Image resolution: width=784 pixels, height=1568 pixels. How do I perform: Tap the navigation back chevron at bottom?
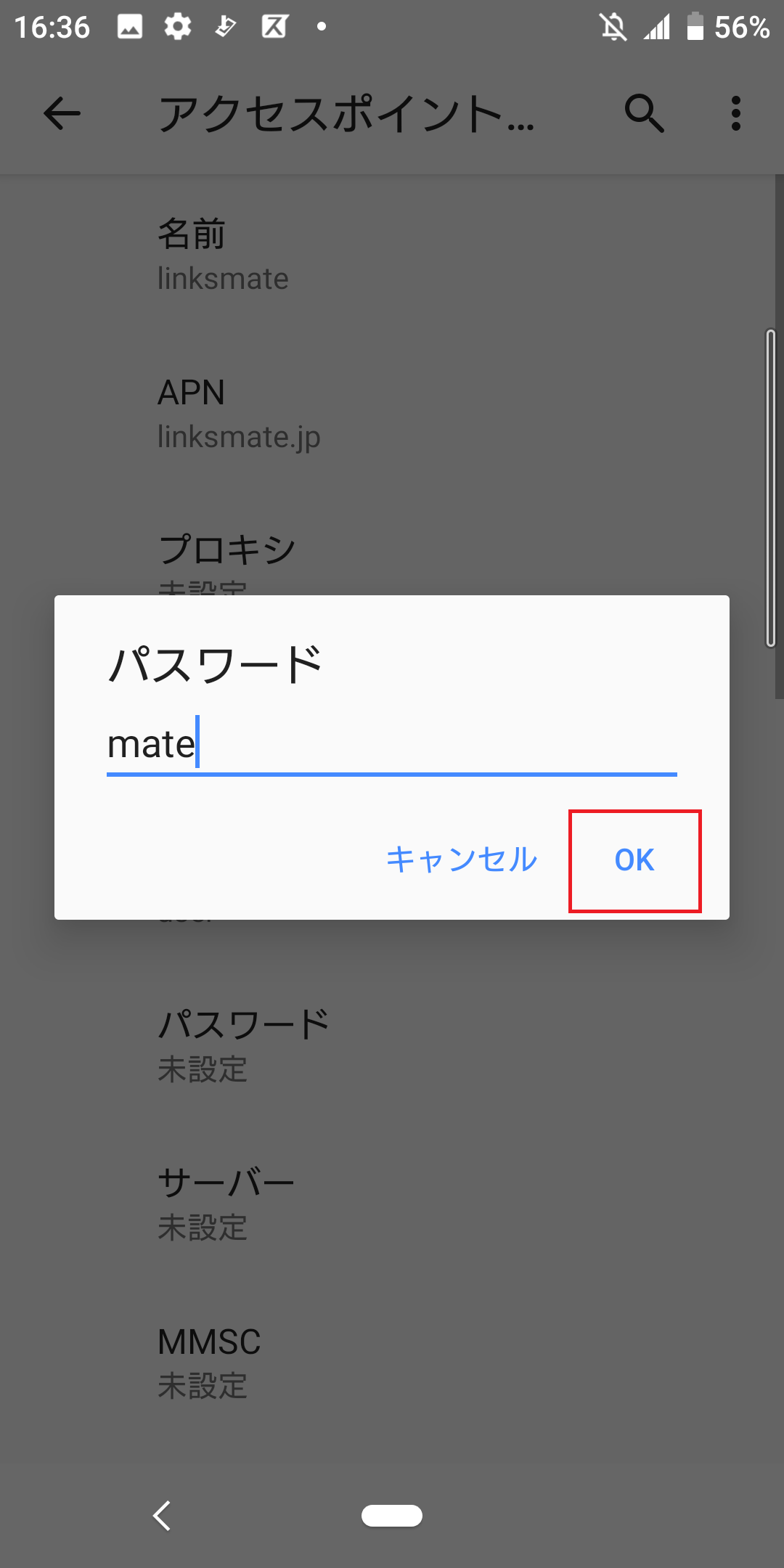[161, 1516]
